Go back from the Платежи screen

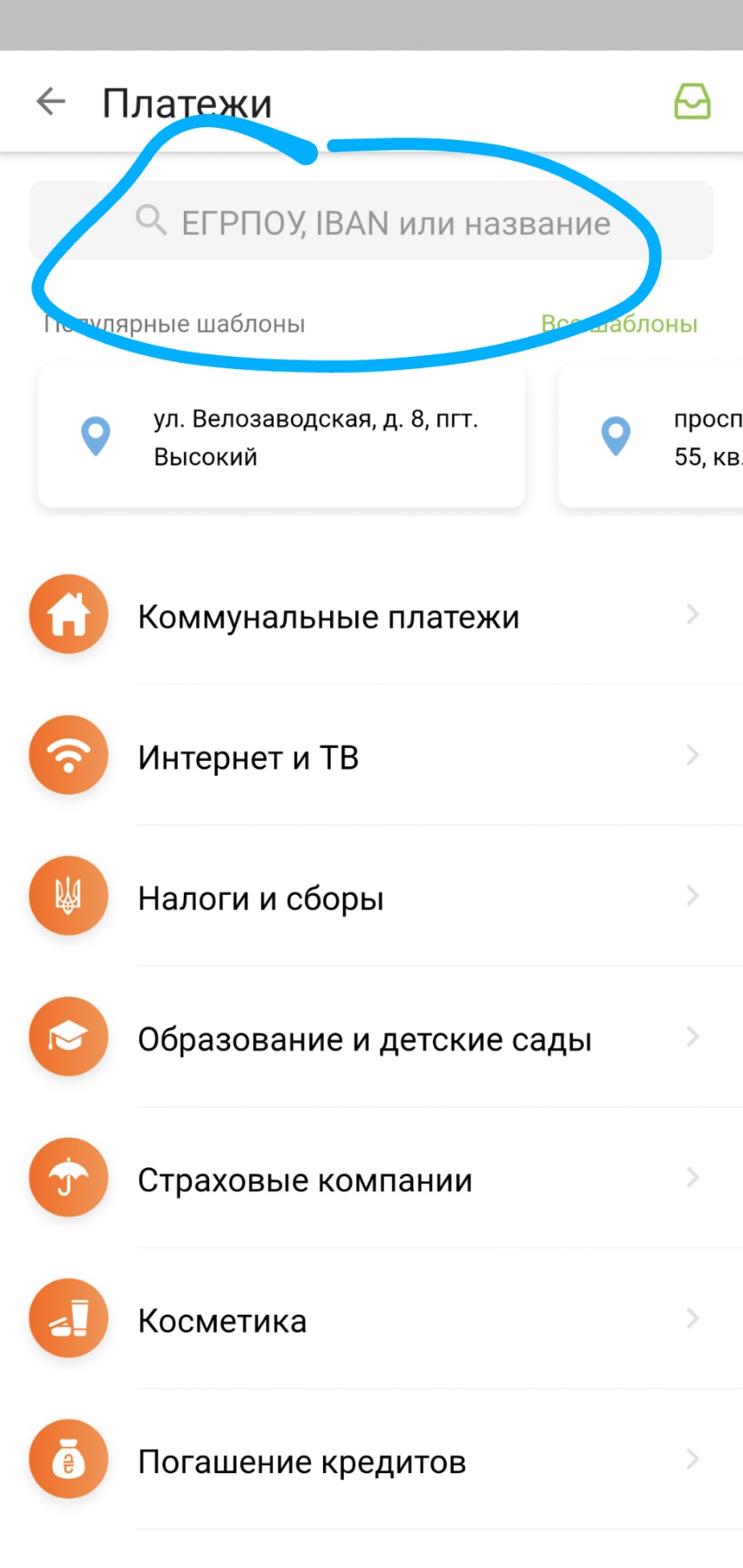[x=51, y=102]
